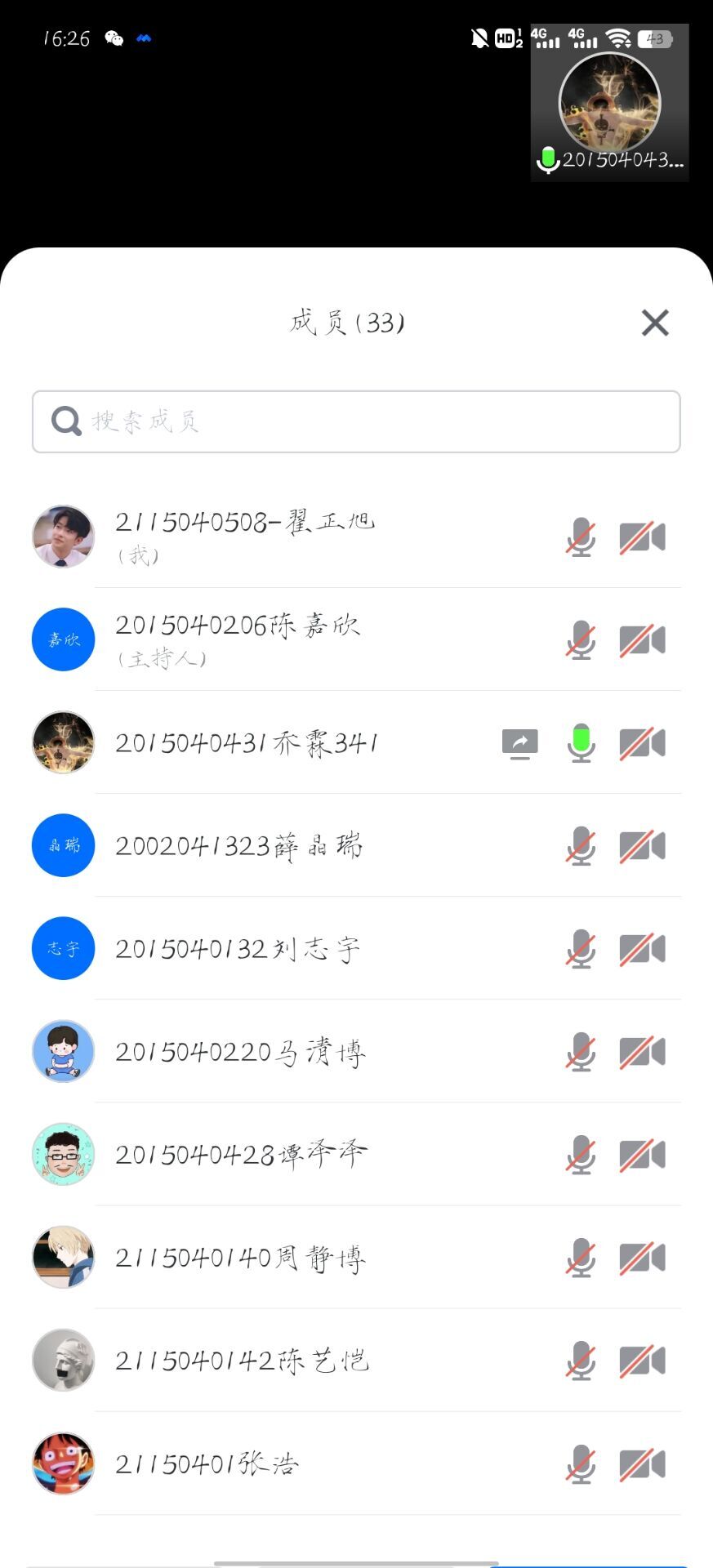
Task: Select member 乔霖341 in the list
Action: coord(356,742)
